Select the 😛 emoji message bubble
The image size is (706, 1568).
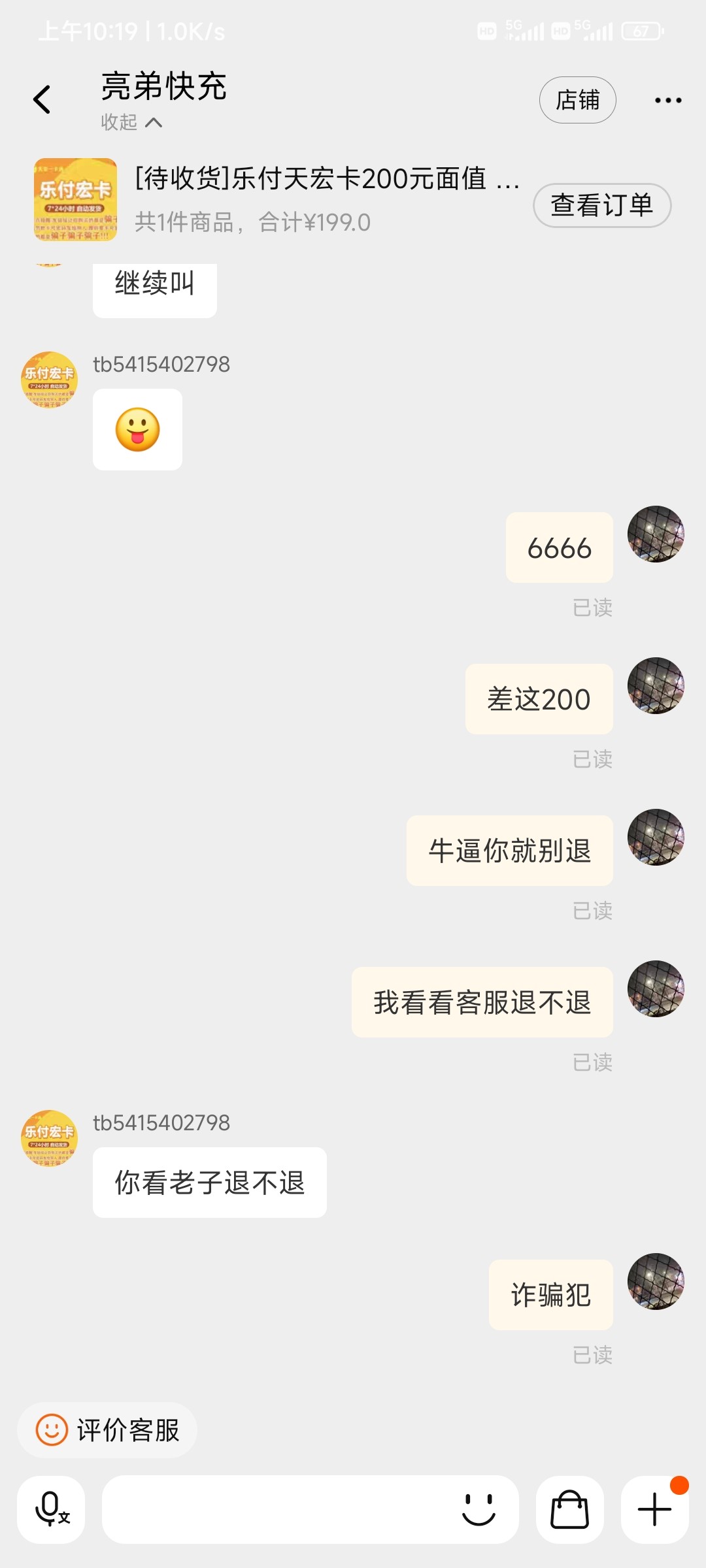(x=137, y=430)
